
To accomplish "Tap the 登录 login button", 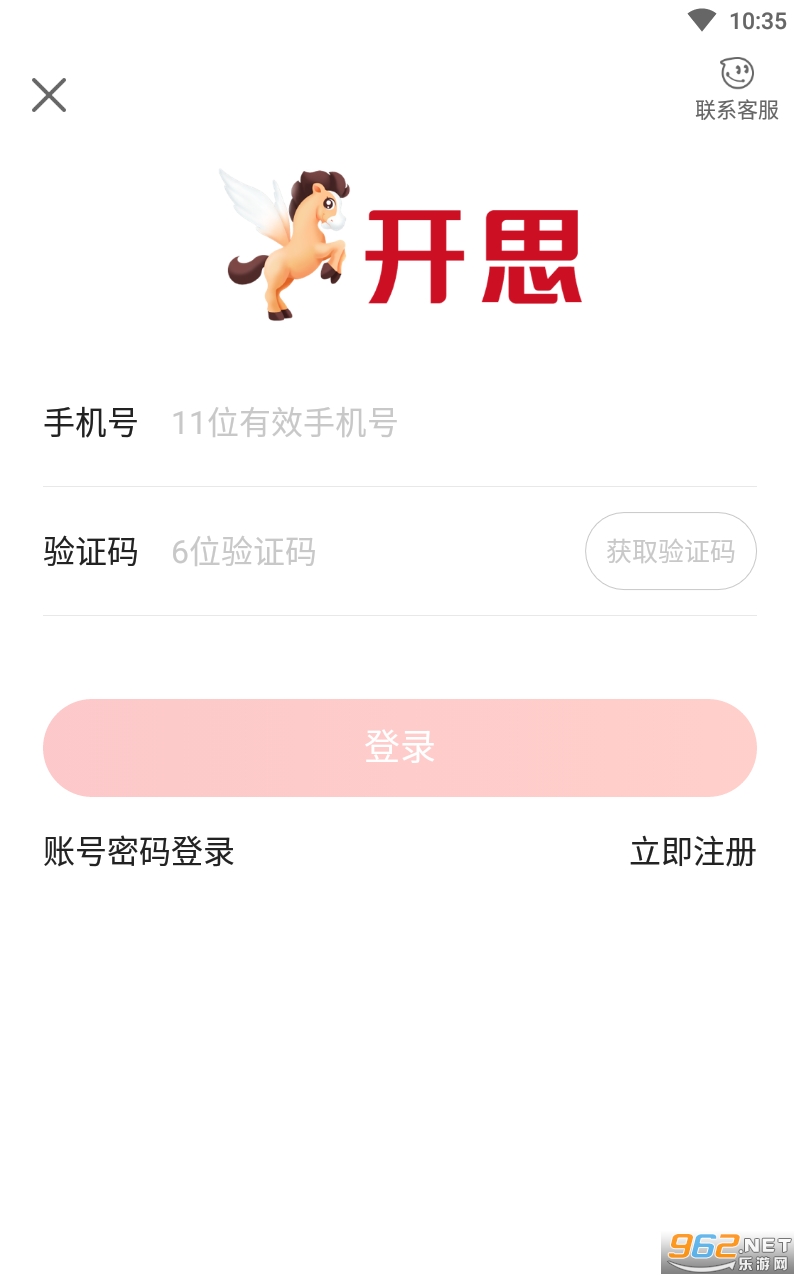I will pos(400,748).
